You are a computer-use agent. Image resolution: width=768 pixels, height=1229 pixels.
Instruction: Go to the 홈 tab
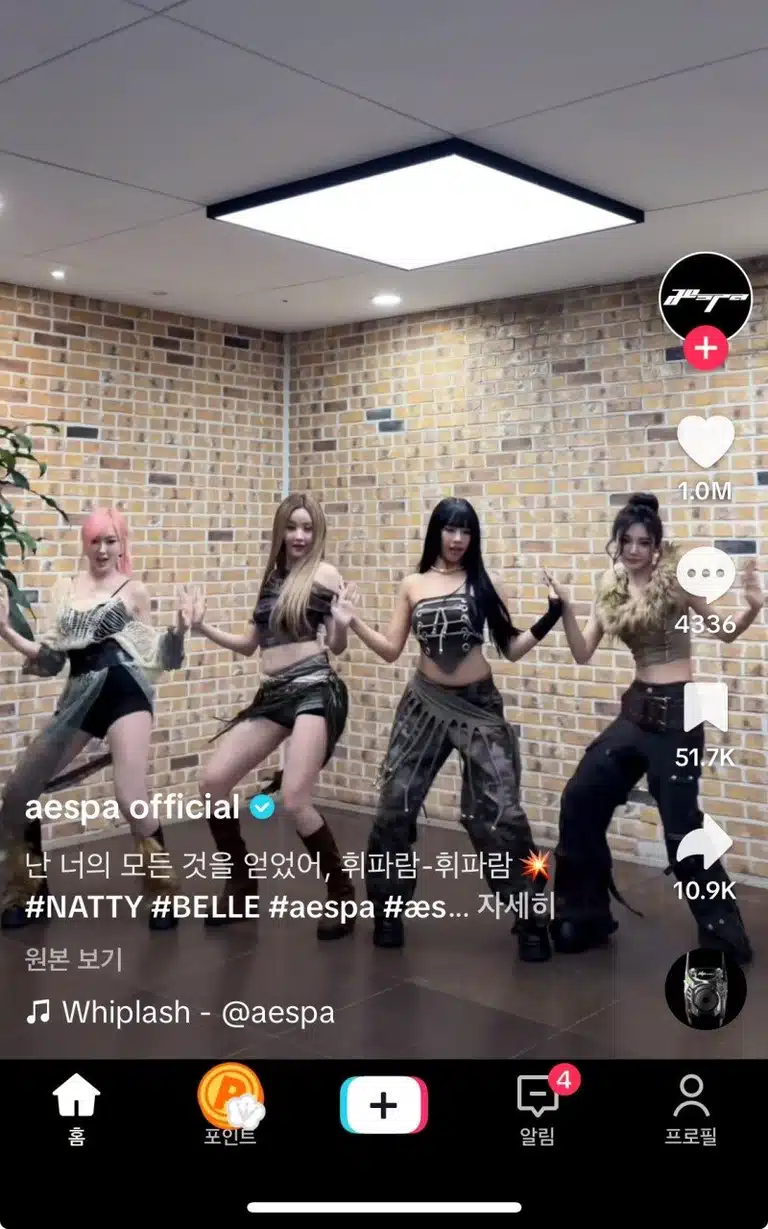[77, 1109]
